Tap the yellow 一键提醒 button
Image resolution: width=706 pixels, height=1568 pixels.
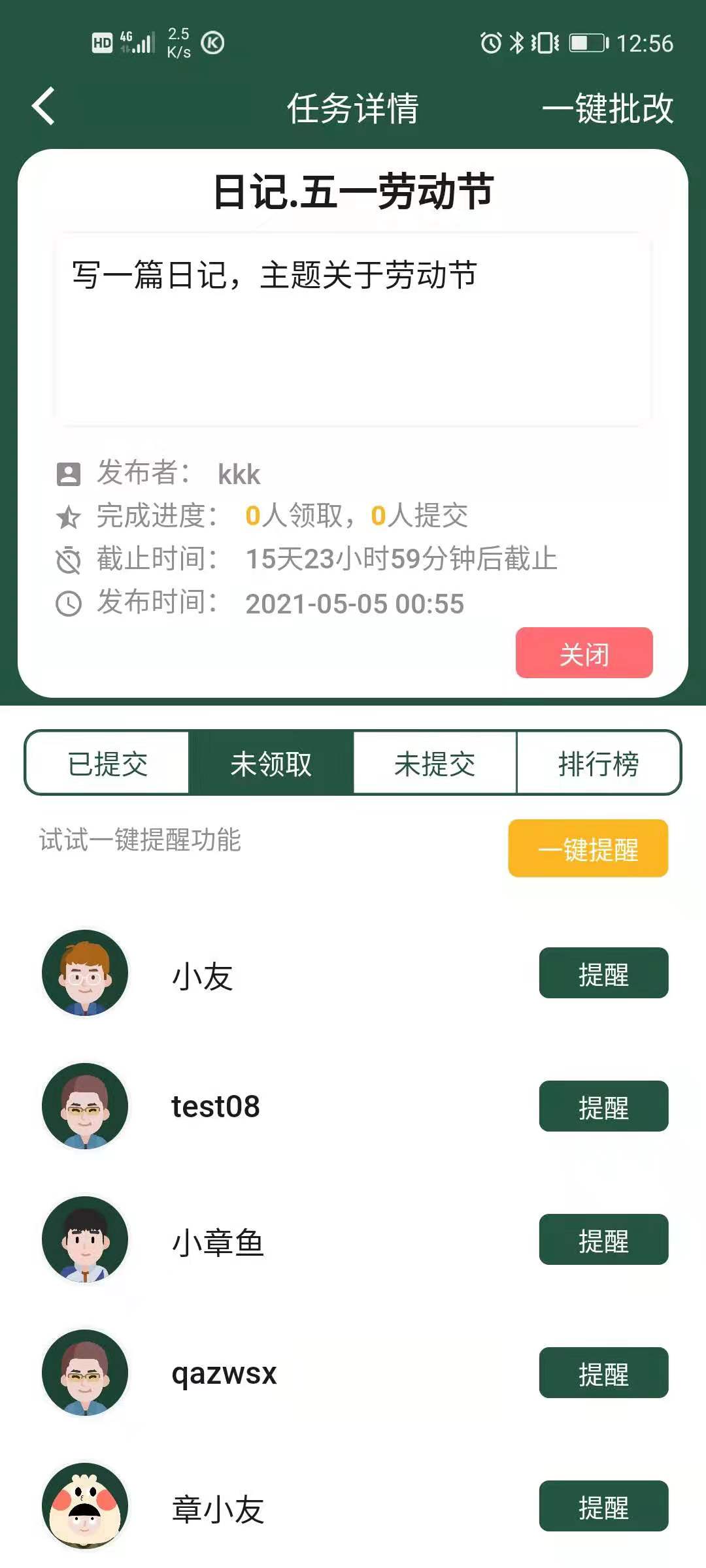point(588,848)
